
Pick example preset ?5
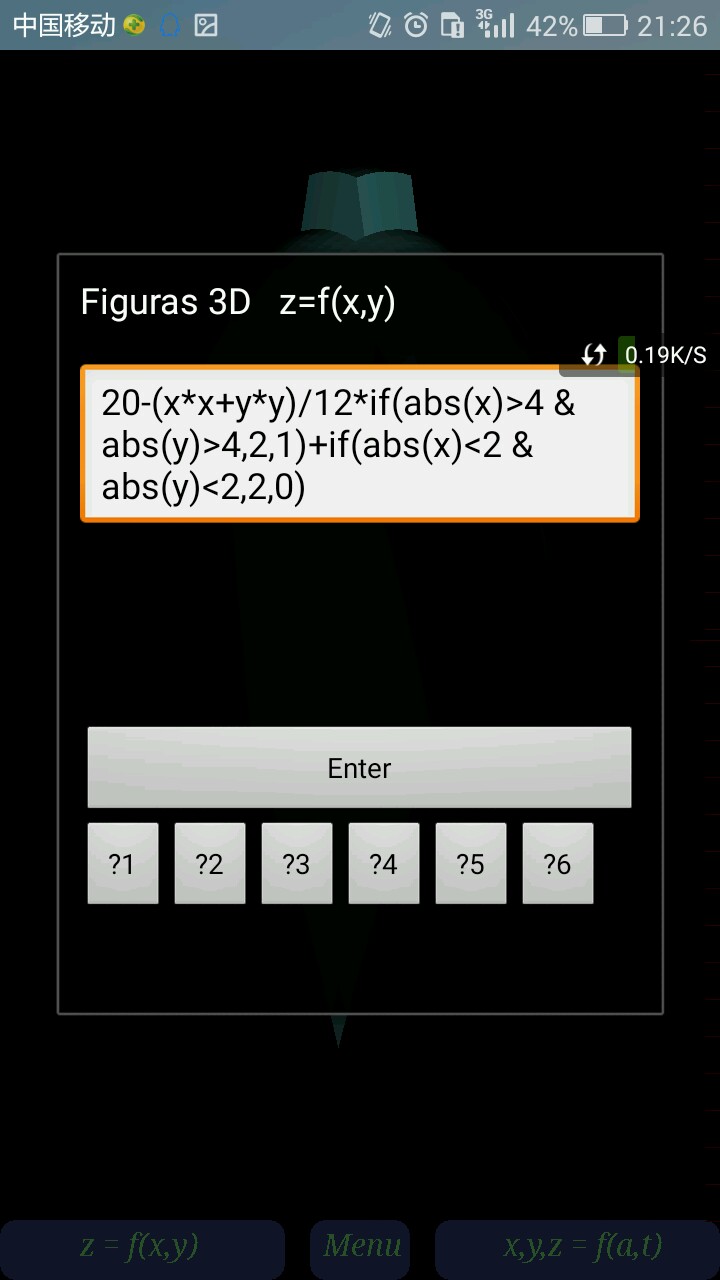471,863
